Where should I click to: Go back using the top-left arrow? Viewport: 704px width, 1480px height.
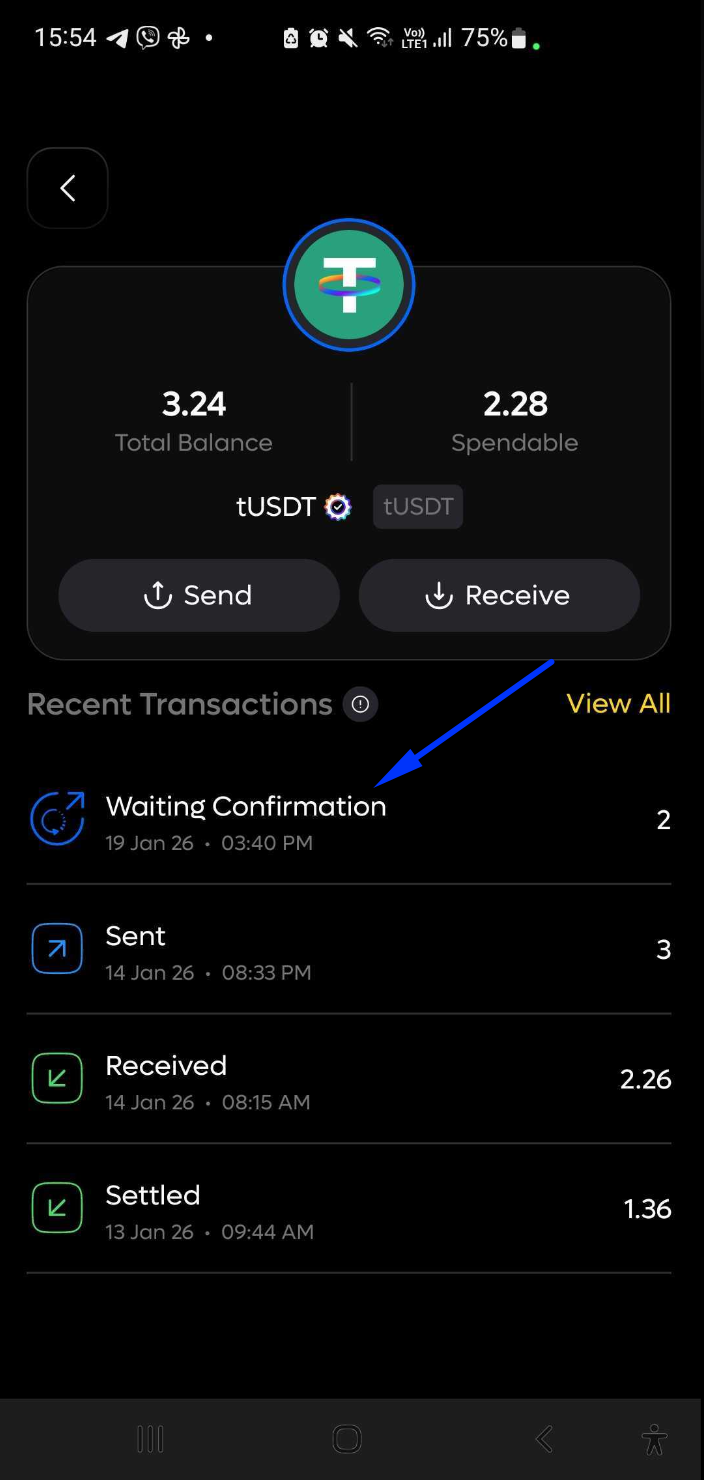tap(67, 188)
